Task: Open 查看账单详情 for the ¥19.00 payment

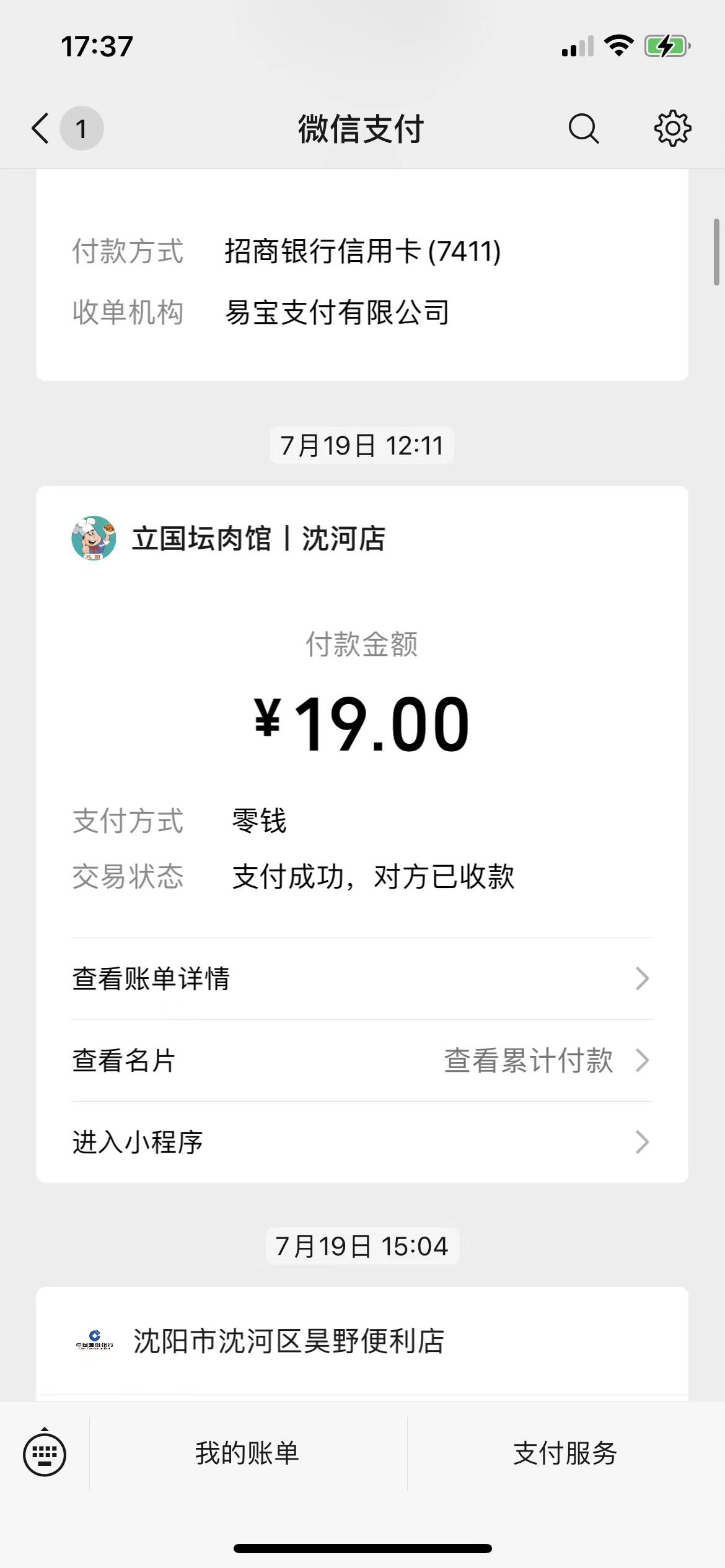Action: point(362,979)
